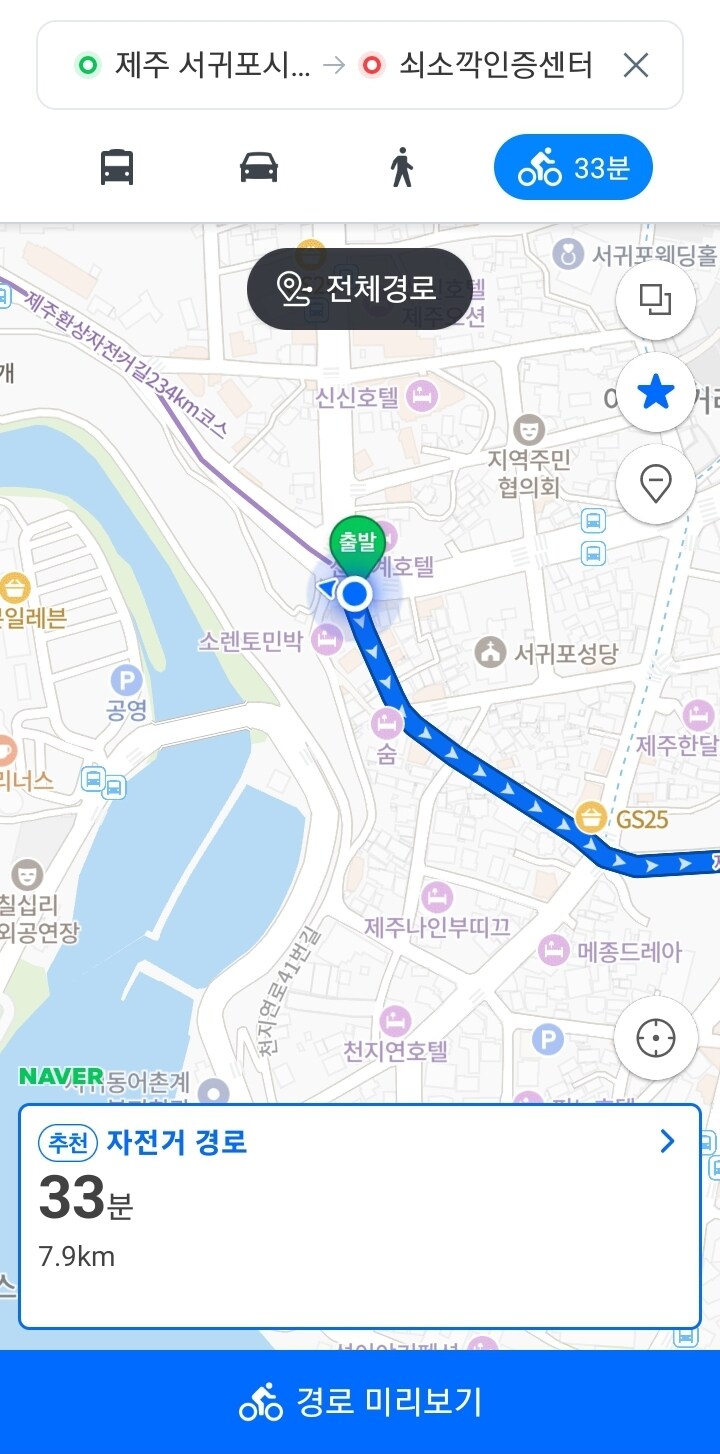Open the 자전거 경로 route details card

pyautogui.click(x=360, y=1216)
